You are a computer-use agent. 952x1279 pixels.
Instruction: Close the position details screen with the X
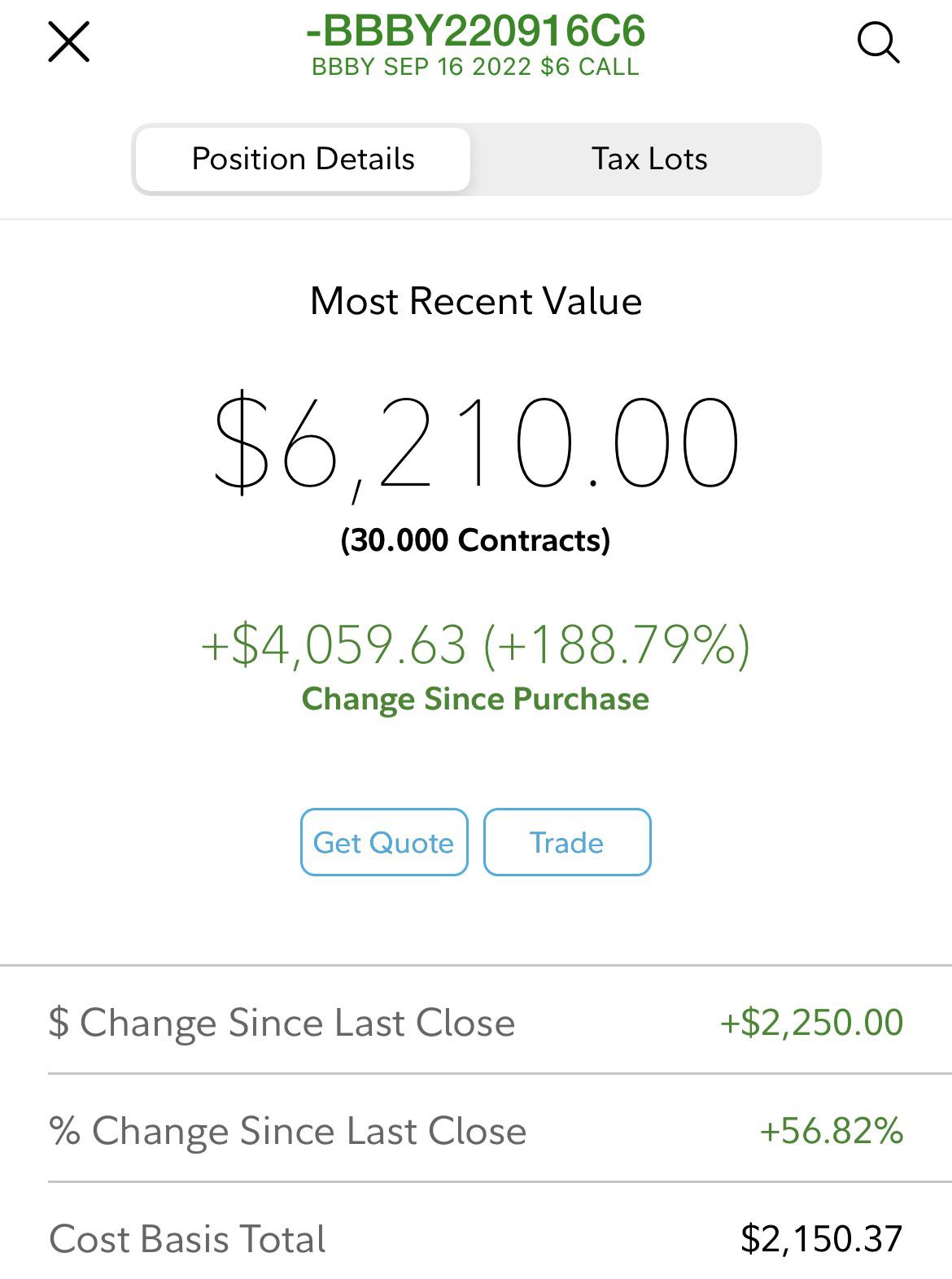[x=68, y=41]
